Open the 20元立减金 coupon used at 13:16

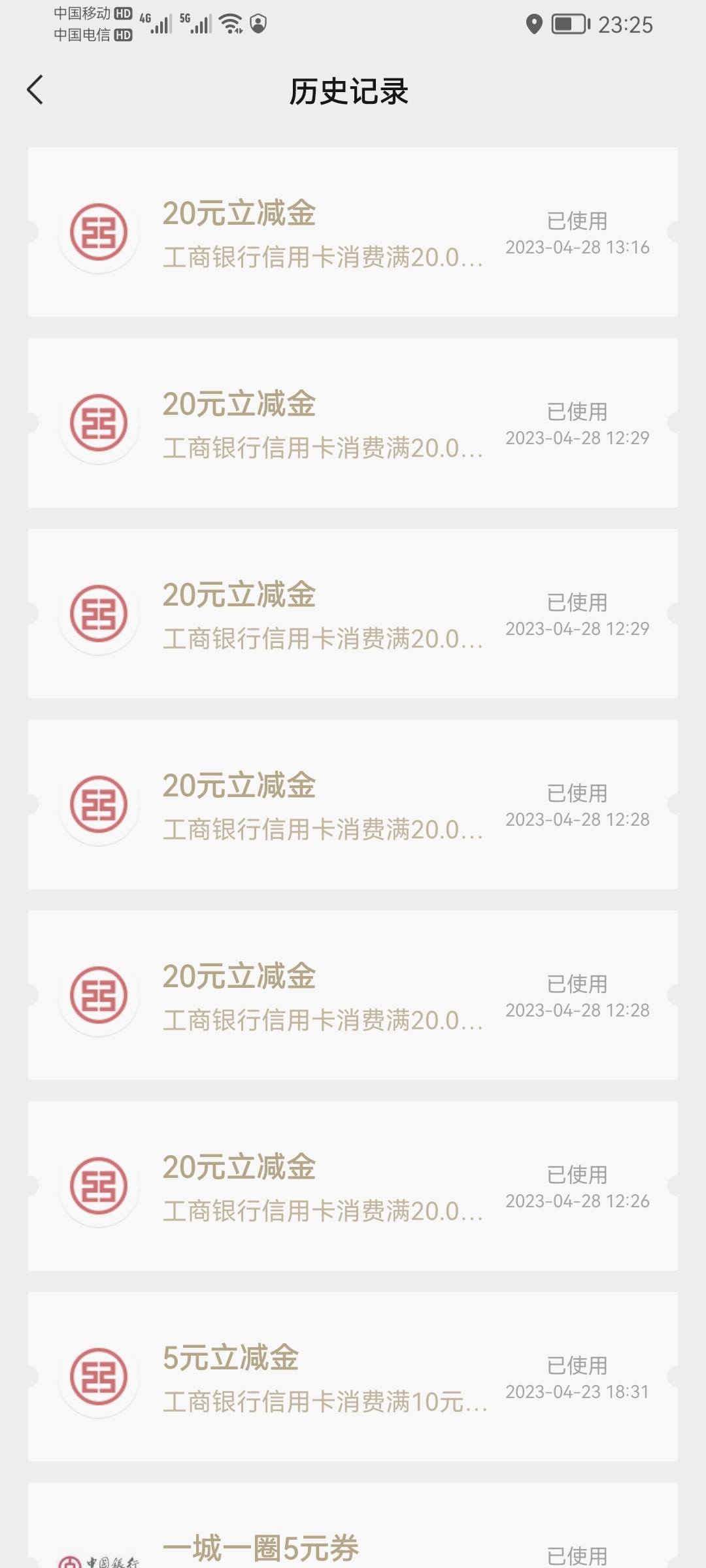point(353,232)
